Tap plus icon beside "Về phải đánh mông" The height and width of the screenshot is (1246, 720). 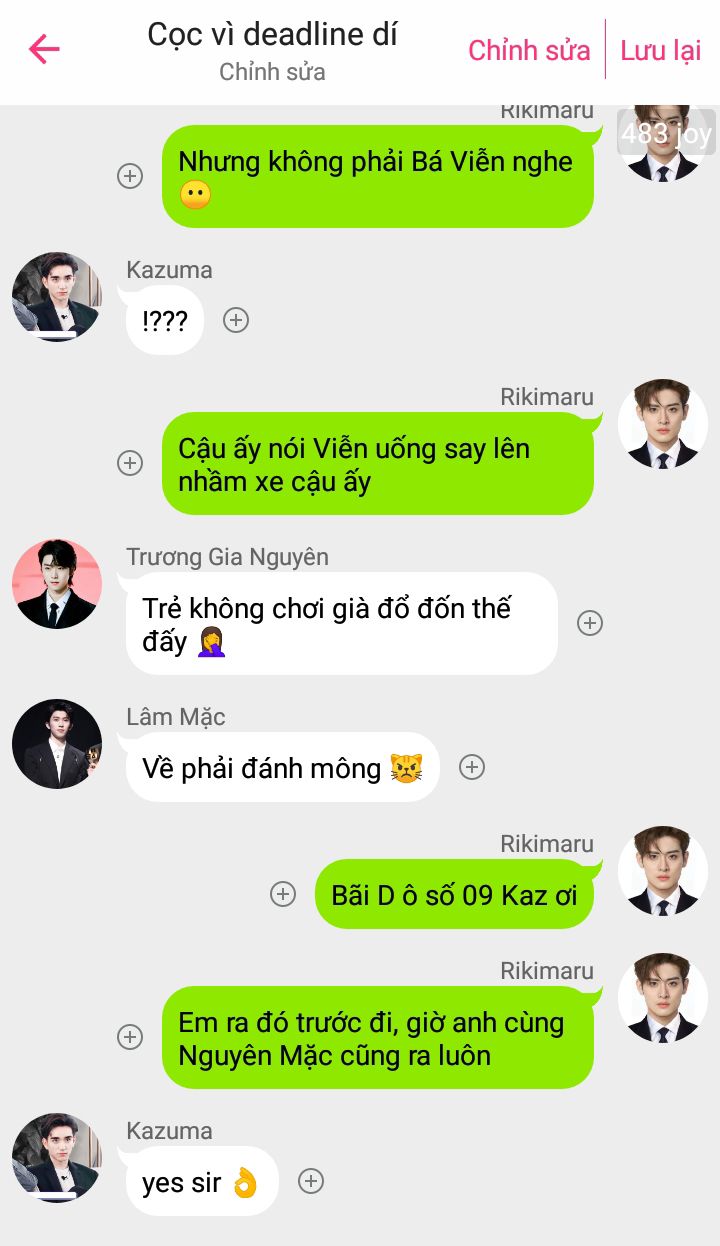pos(472,767)
